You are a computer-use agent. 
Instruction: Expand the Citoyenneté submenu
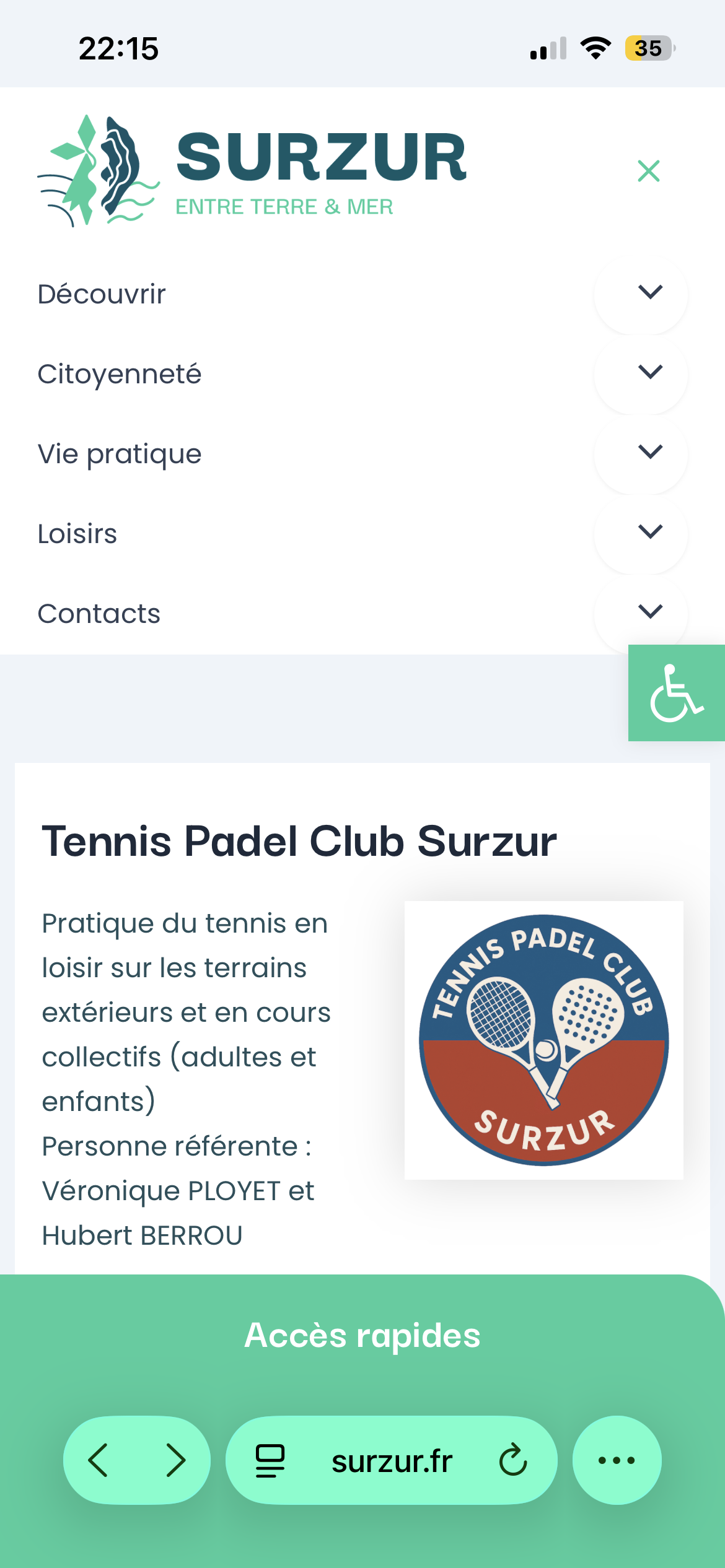click(x=650, y=372)
